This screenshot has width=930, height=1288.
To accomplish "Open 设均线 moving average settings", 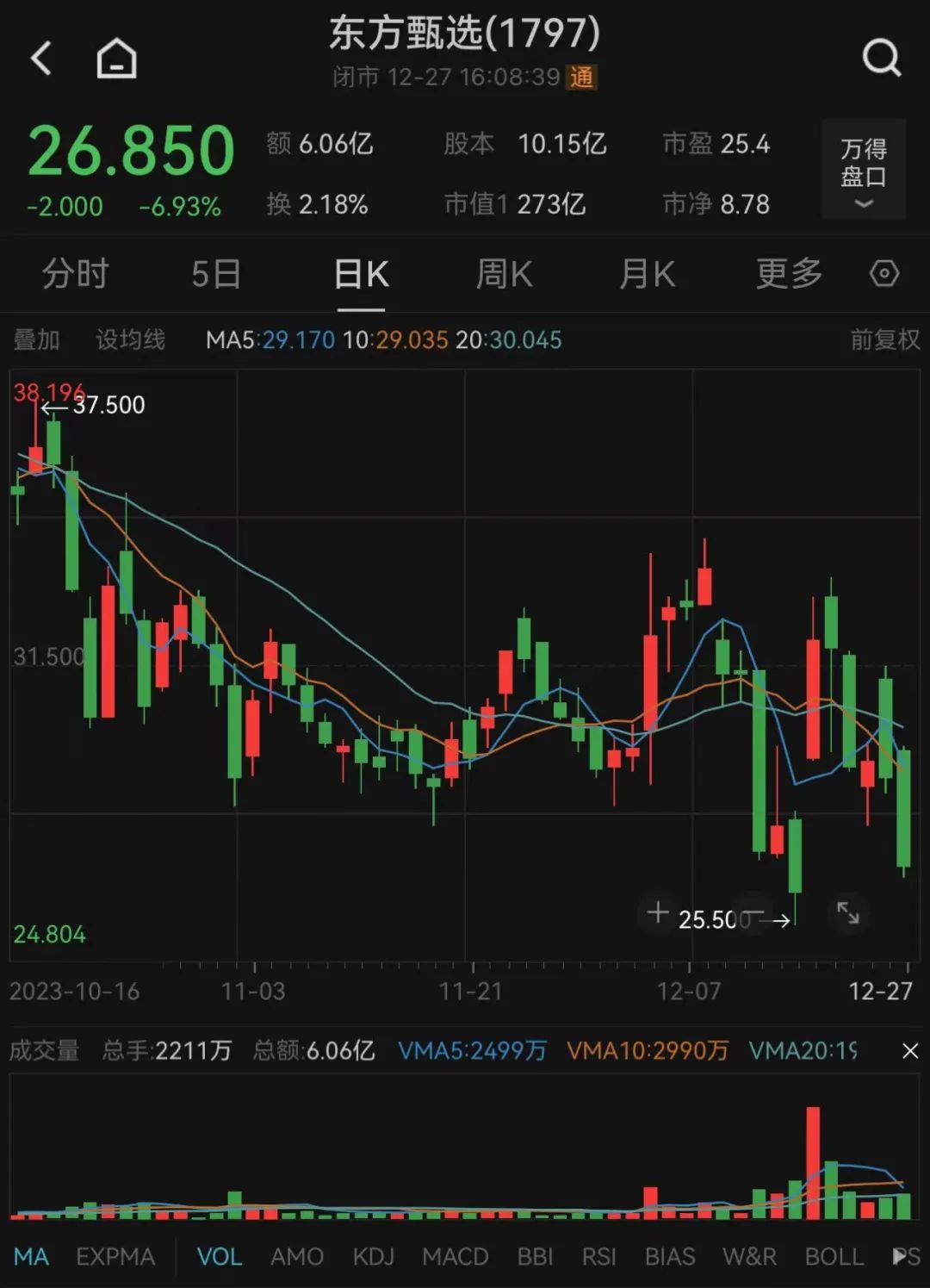I will [x=130, y=339].
